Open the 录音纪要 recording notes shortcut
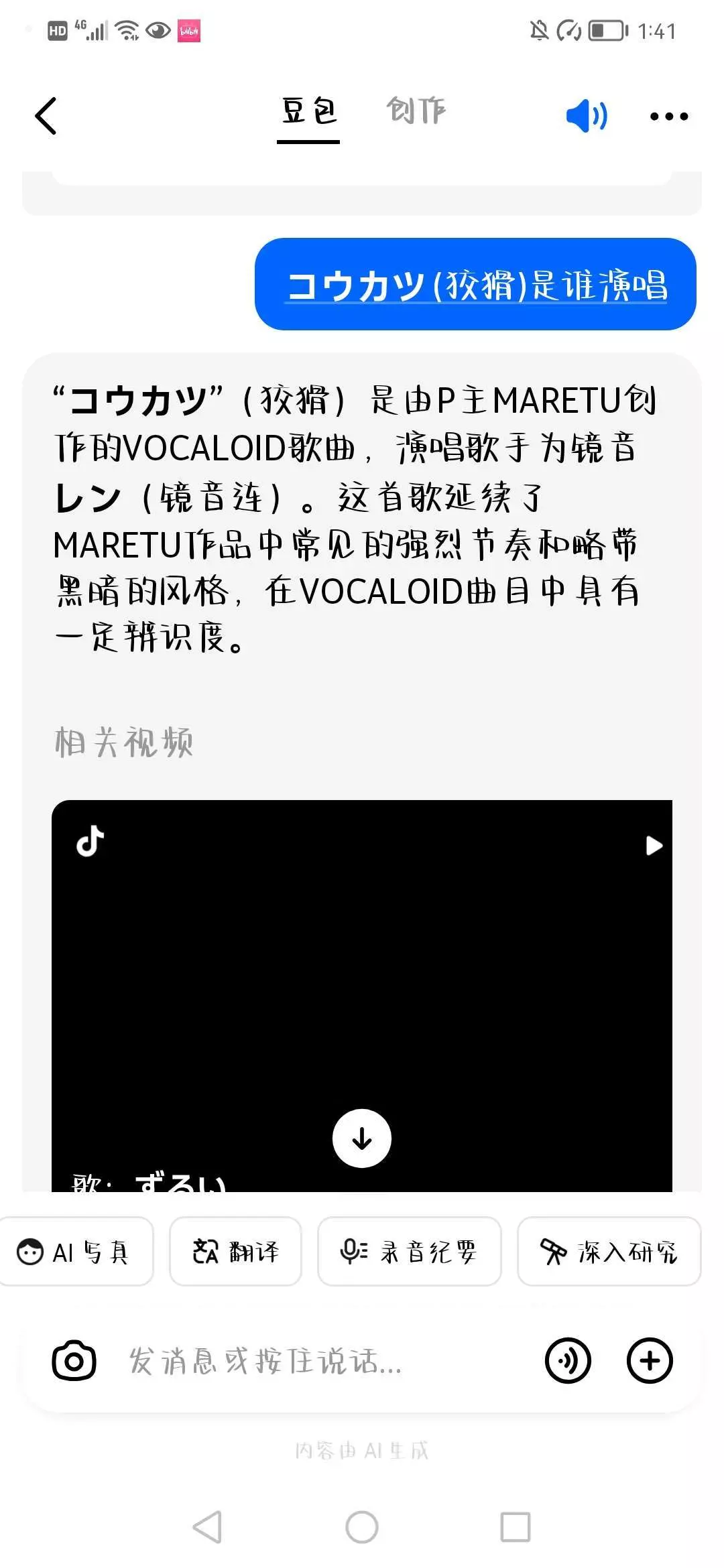 pyautogui.click(x=409, y=1251)
